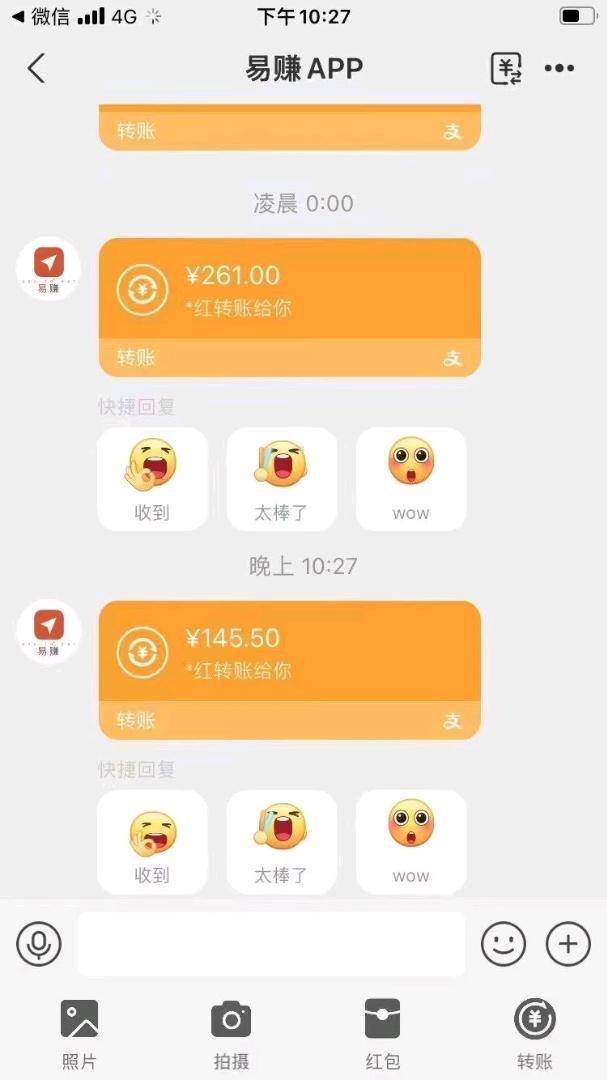
Task: Open the emoji picker
Action: pyautogui.click(x=503, y=943)
